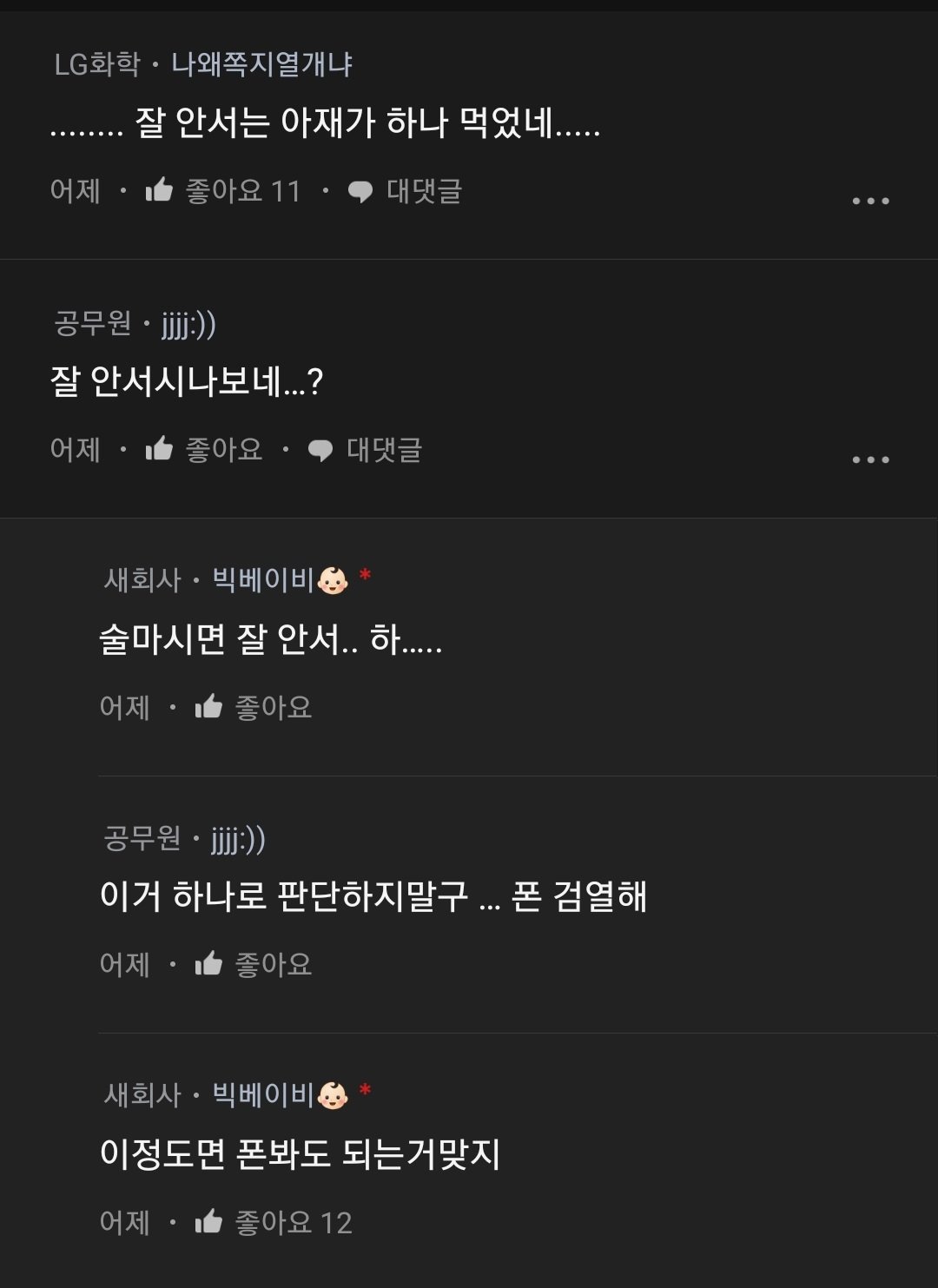
Task: Click the red asterisk next to 빅베이비
Action: (367, 576)
